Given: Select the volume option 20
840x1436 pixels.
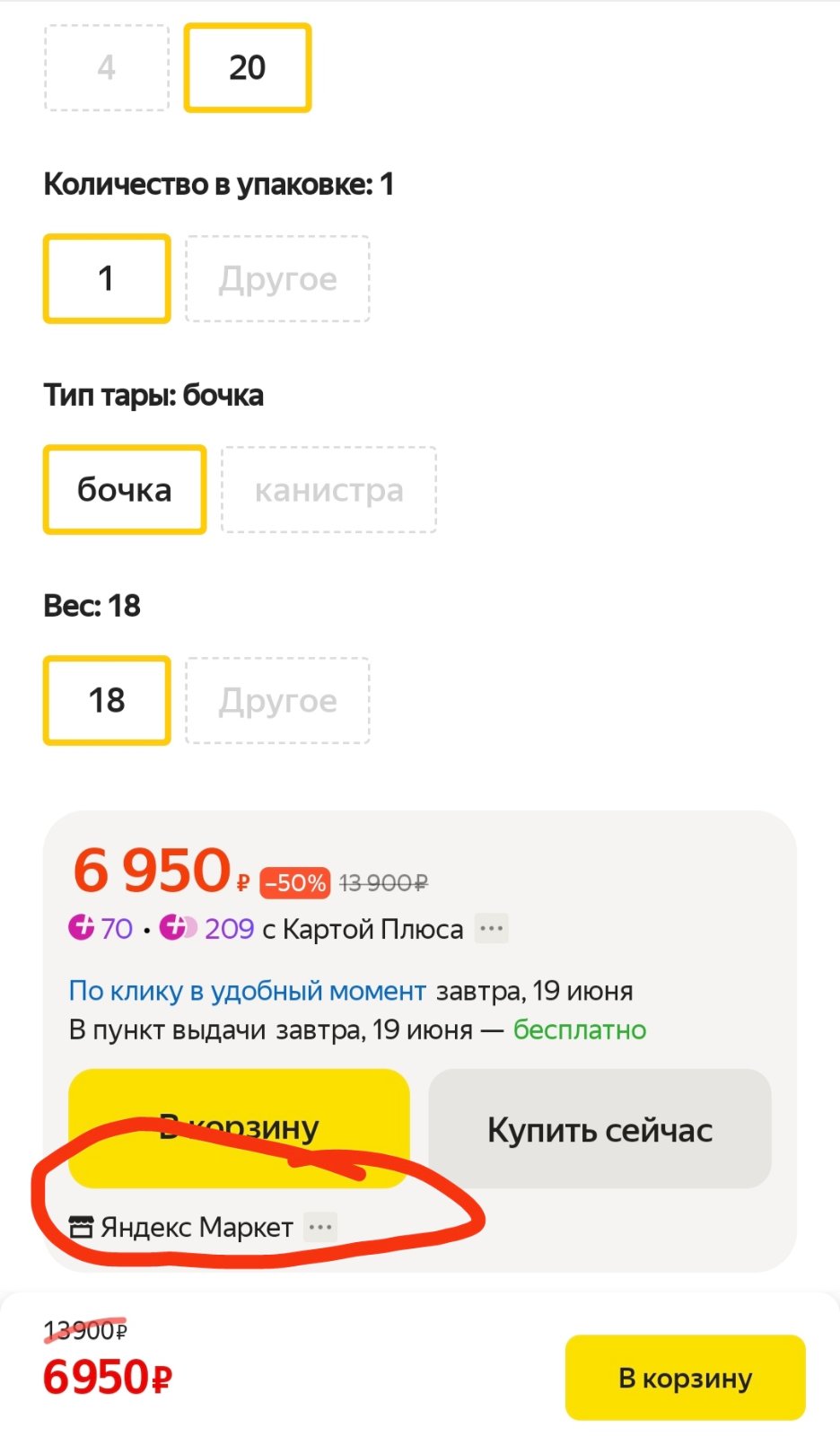Looking at the screenshot, I should coord(248,67).
